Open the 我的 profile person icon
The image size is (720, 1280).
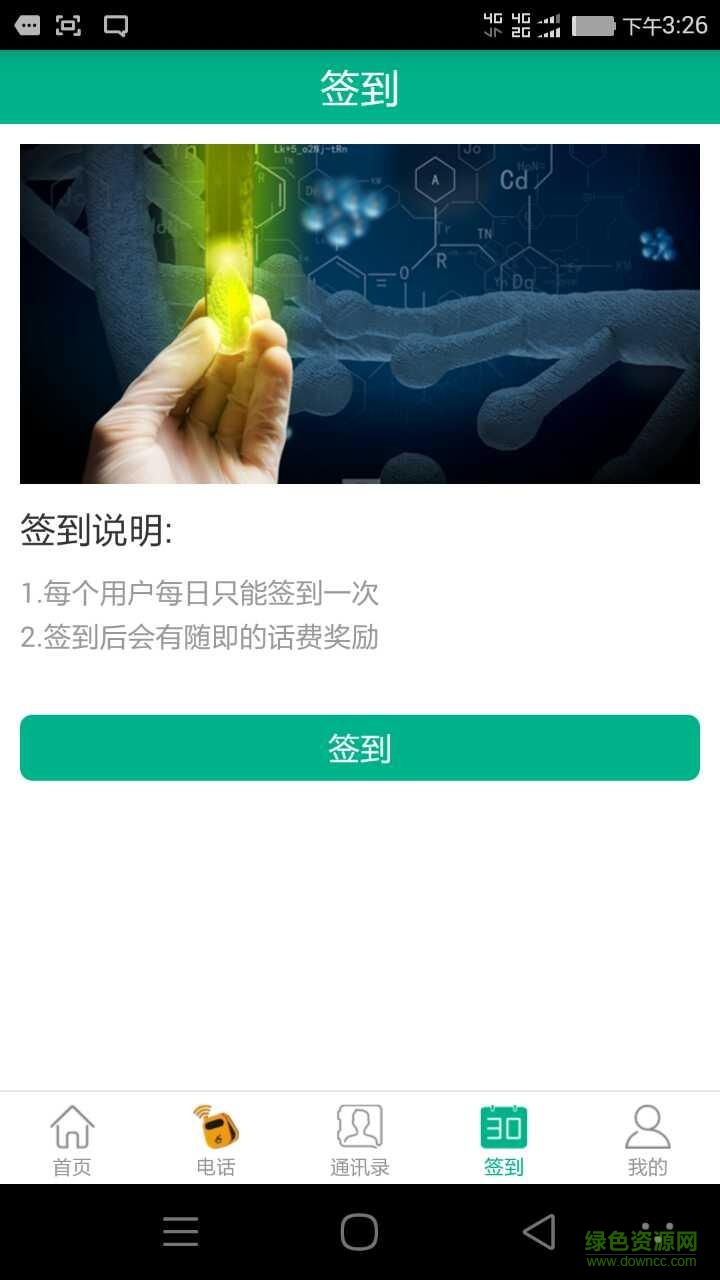(x=648, y=1127)
